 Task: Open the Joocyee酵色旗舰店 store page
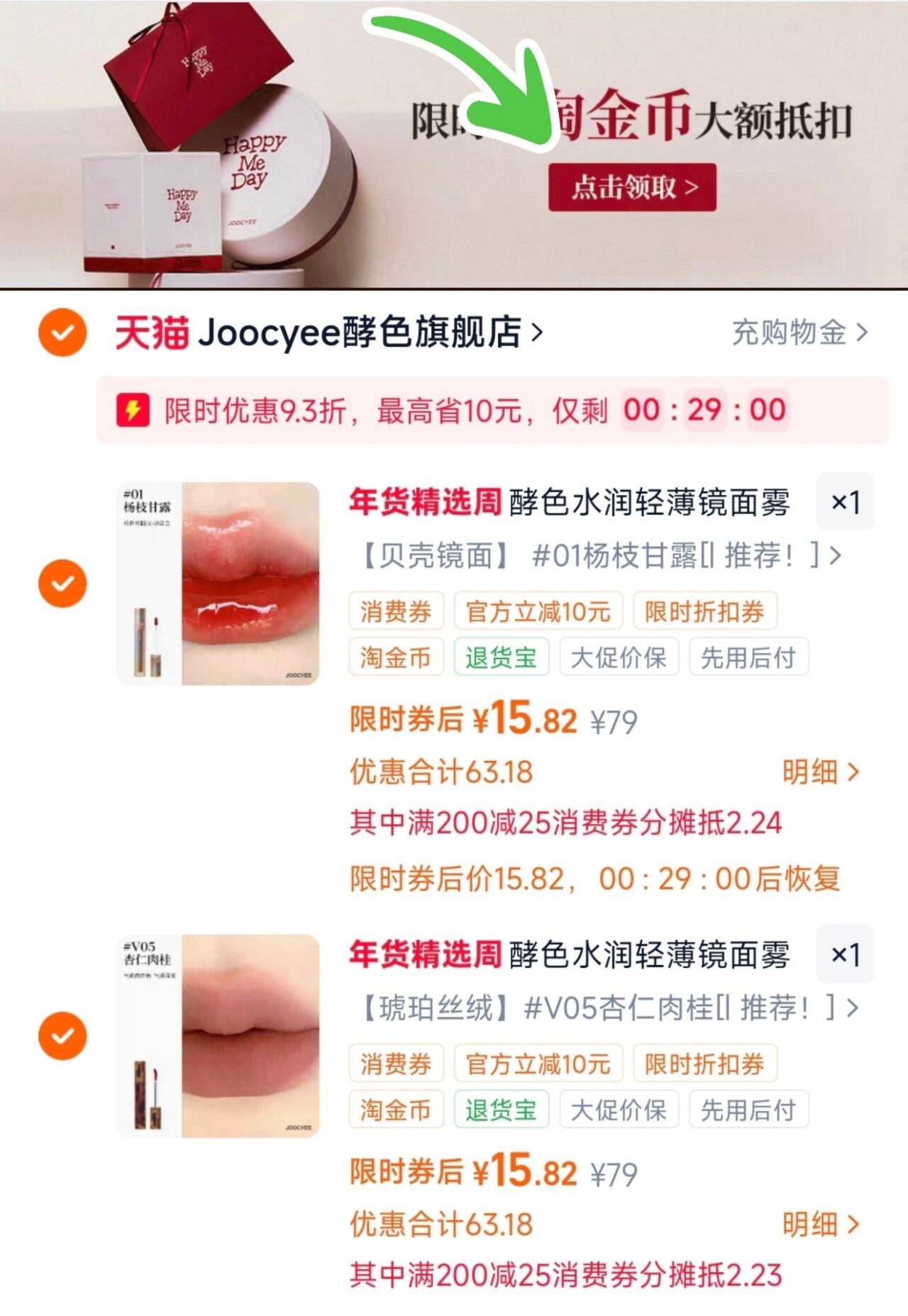click(369, 332)
